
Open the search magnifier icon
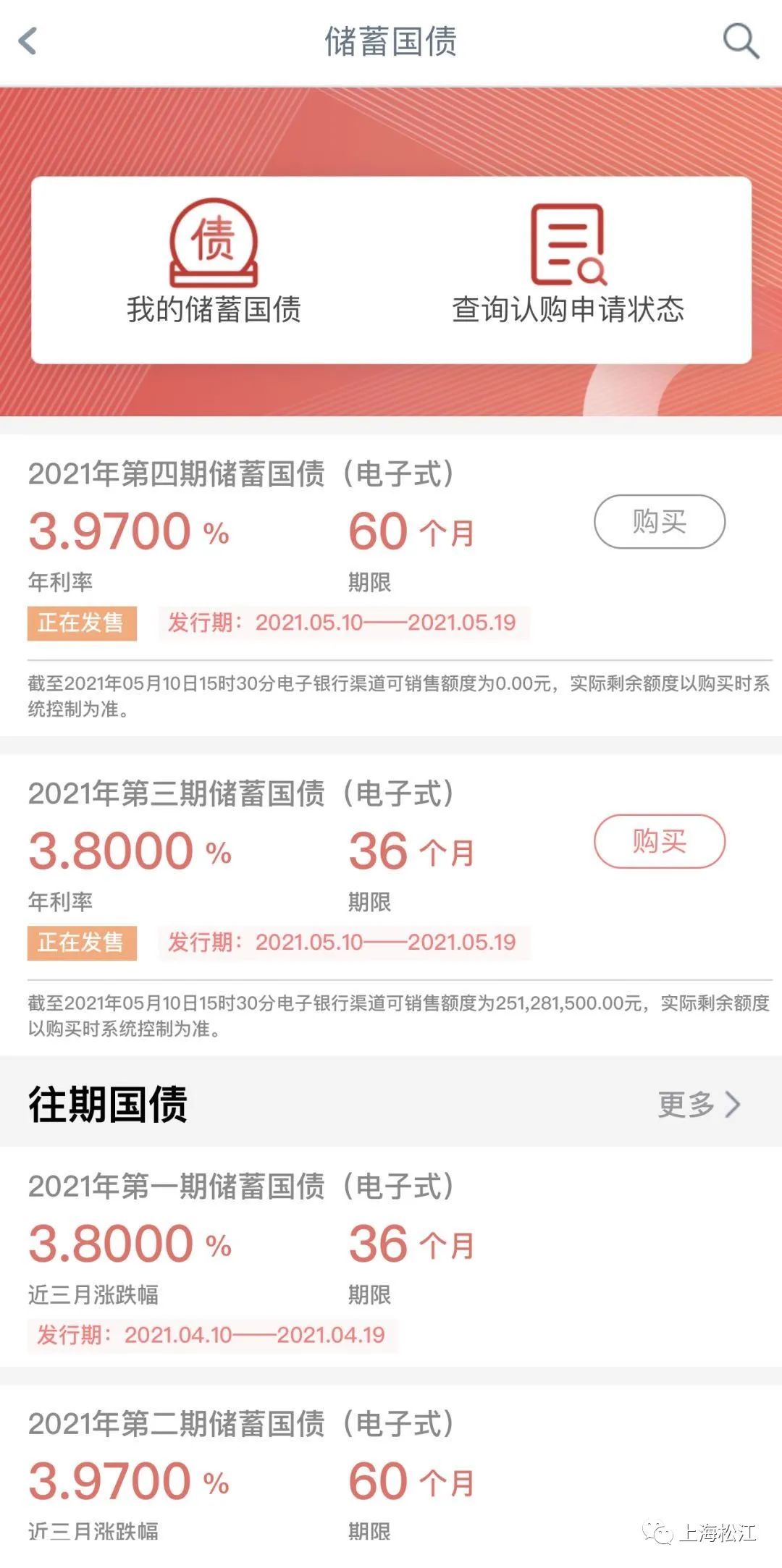coord(741,41)
